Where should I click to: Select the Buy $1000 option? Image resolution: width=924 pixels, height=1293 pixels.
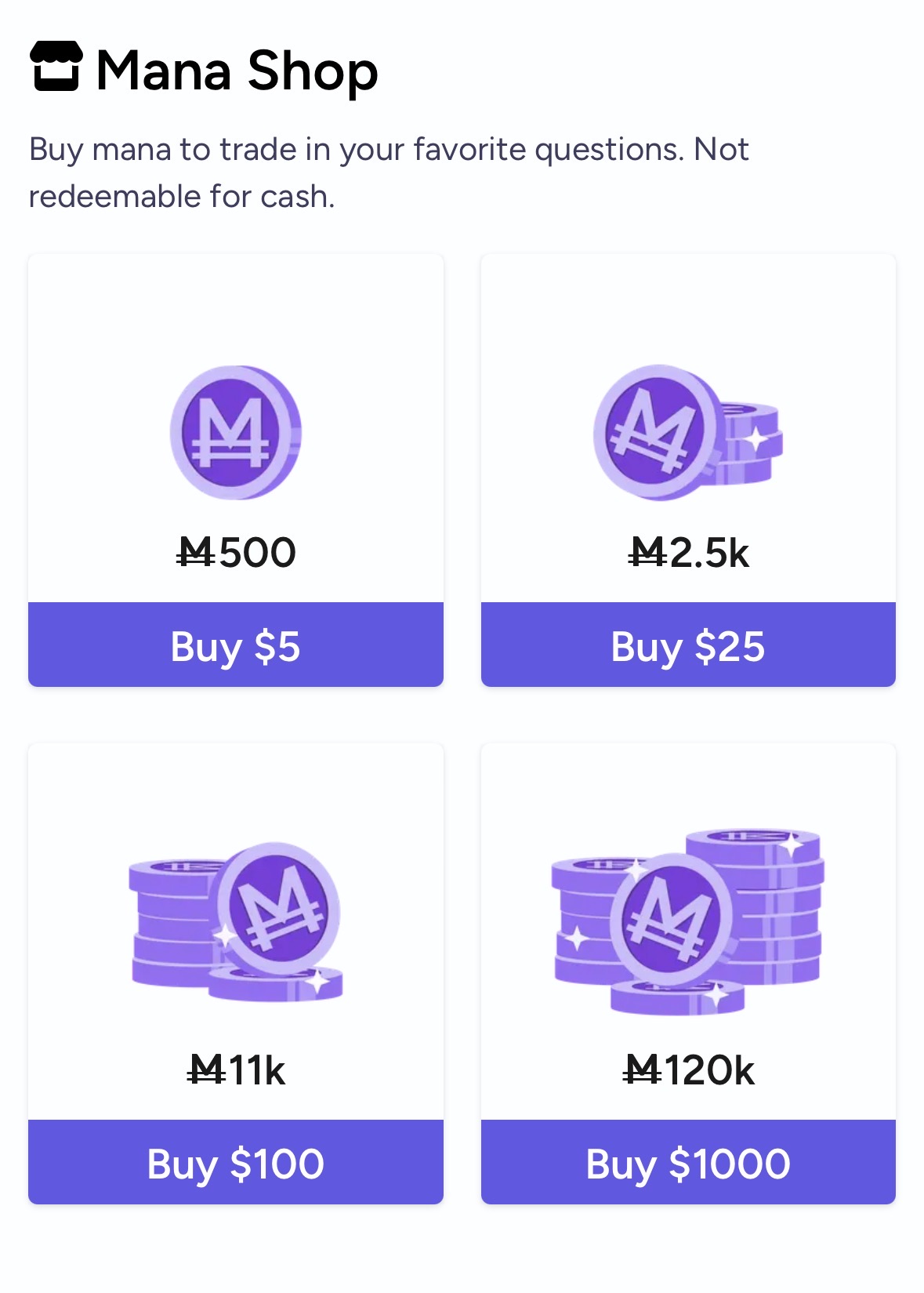[688, 1163]
